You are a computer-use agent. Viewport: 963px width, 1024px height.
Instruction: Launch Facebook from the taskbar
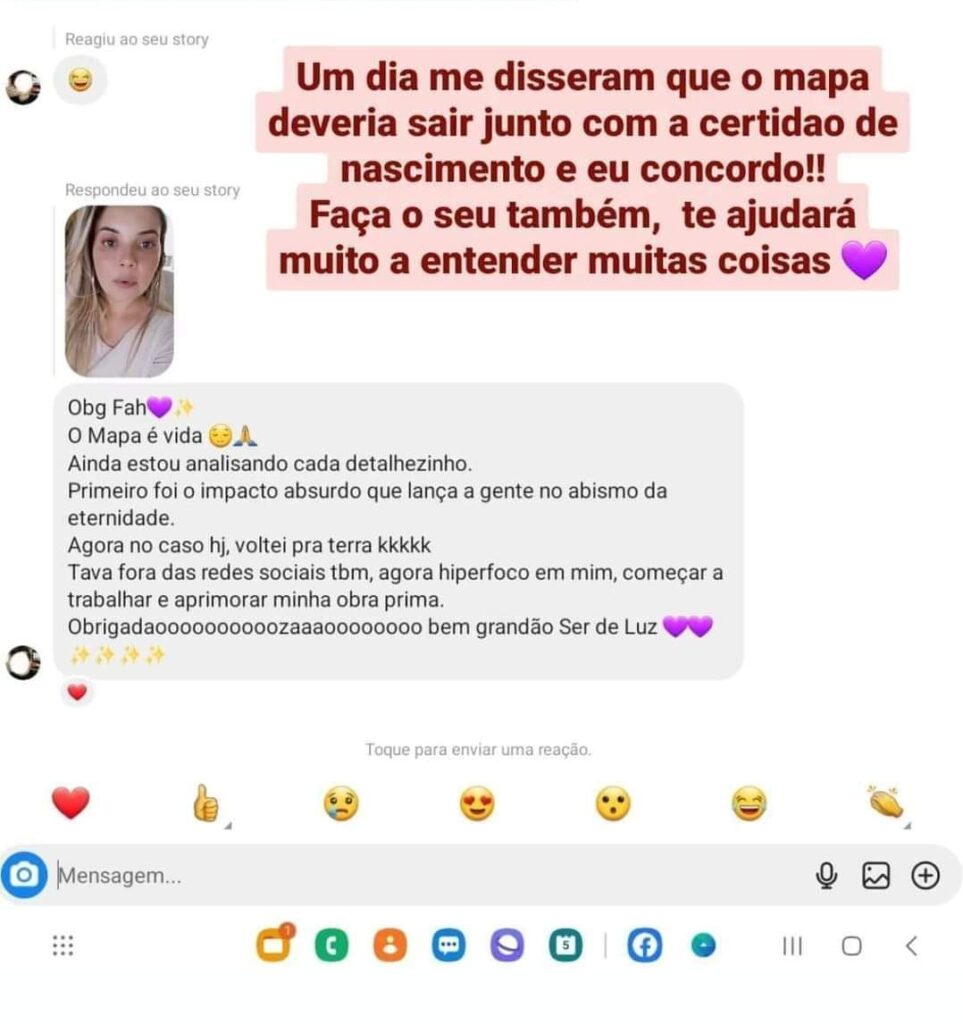[x=645, y=945]
